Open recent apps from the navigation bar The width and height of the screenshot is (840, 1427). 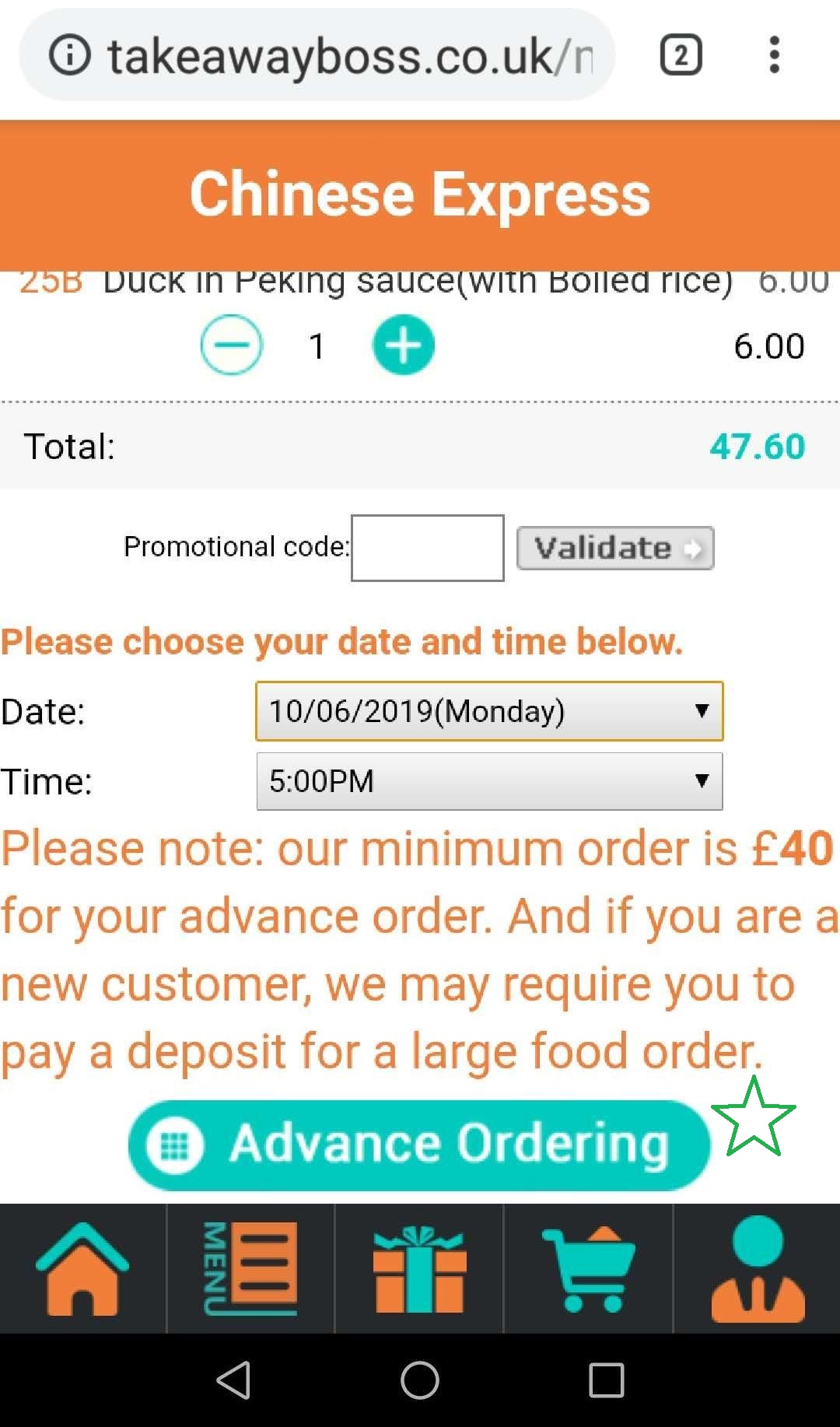coord(606,1380)
